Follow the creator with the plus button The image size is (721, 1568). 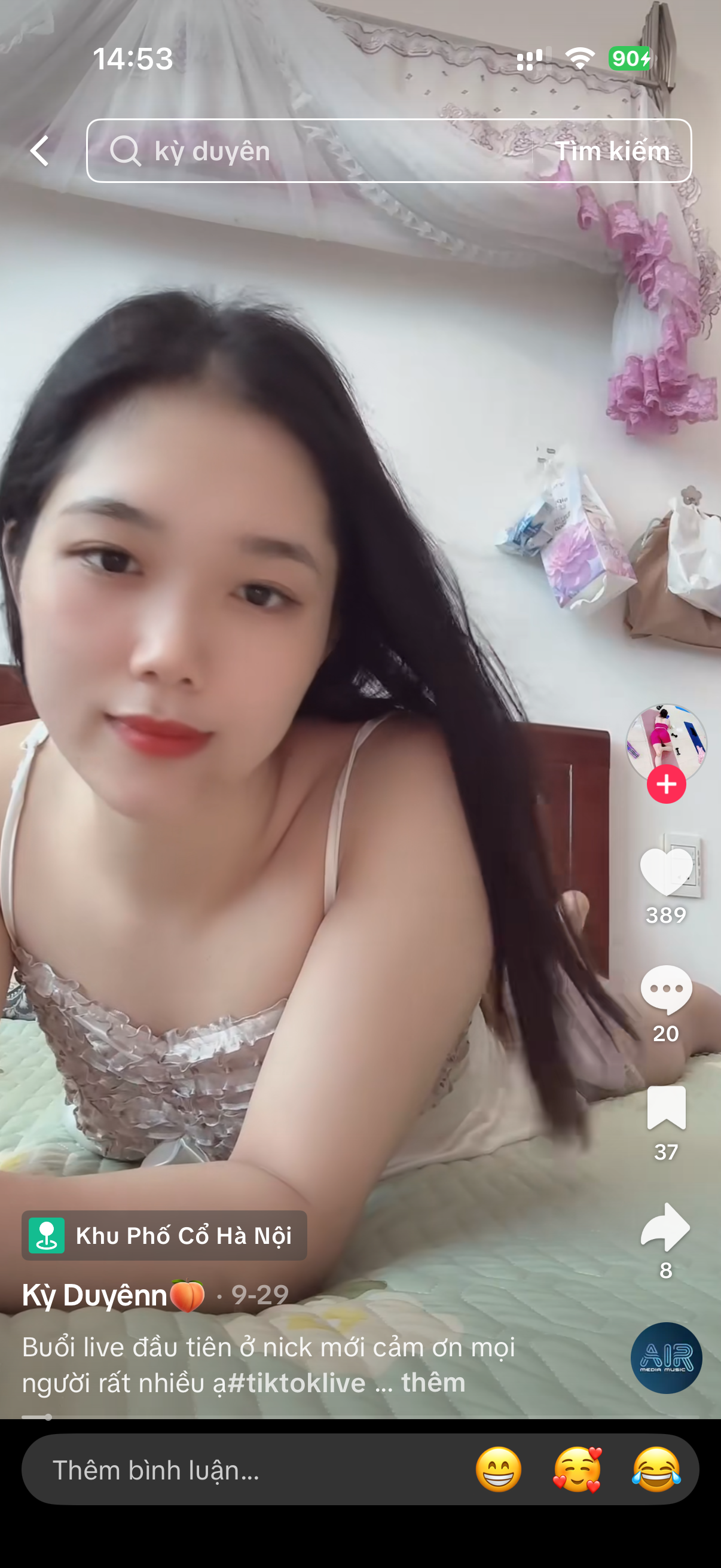665,784
